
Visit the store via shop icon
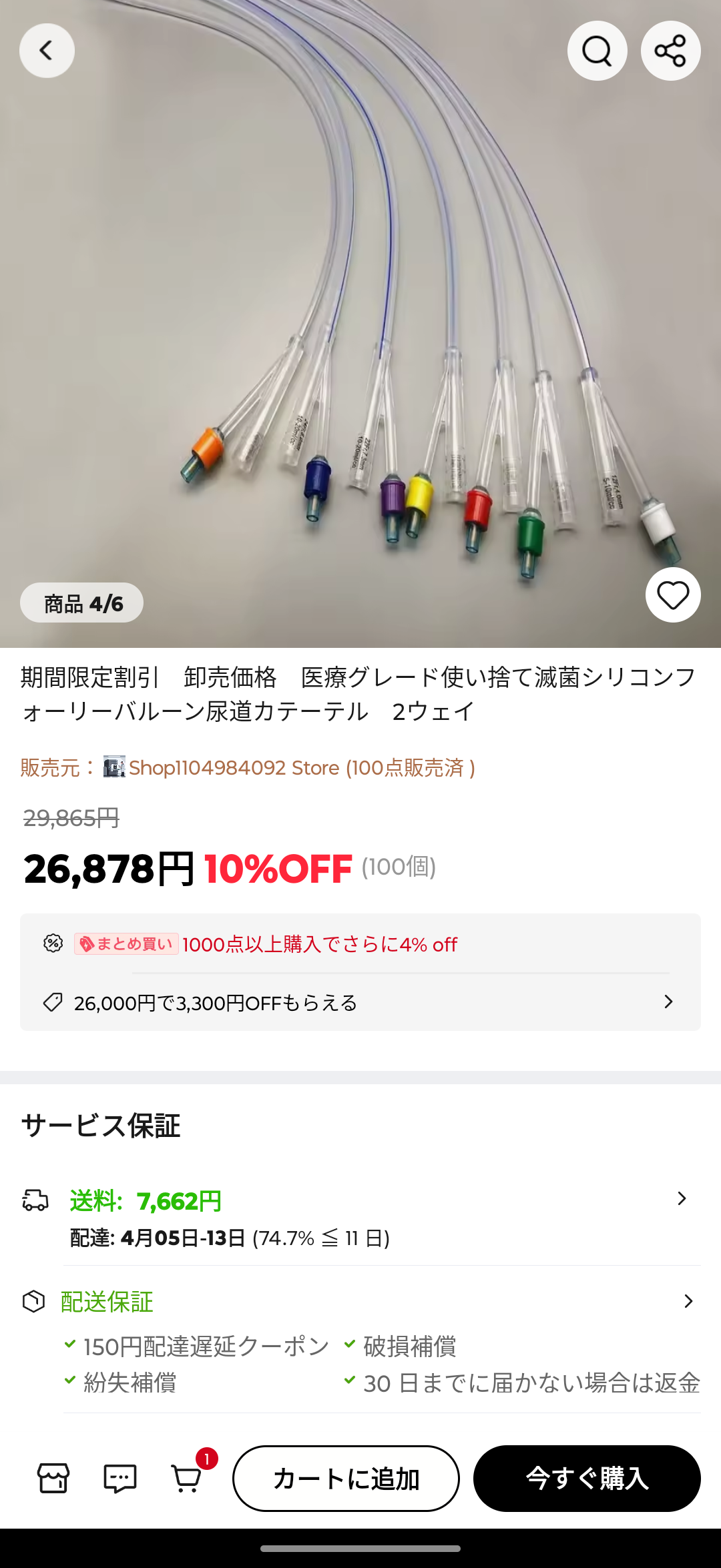pos(53,1478)
